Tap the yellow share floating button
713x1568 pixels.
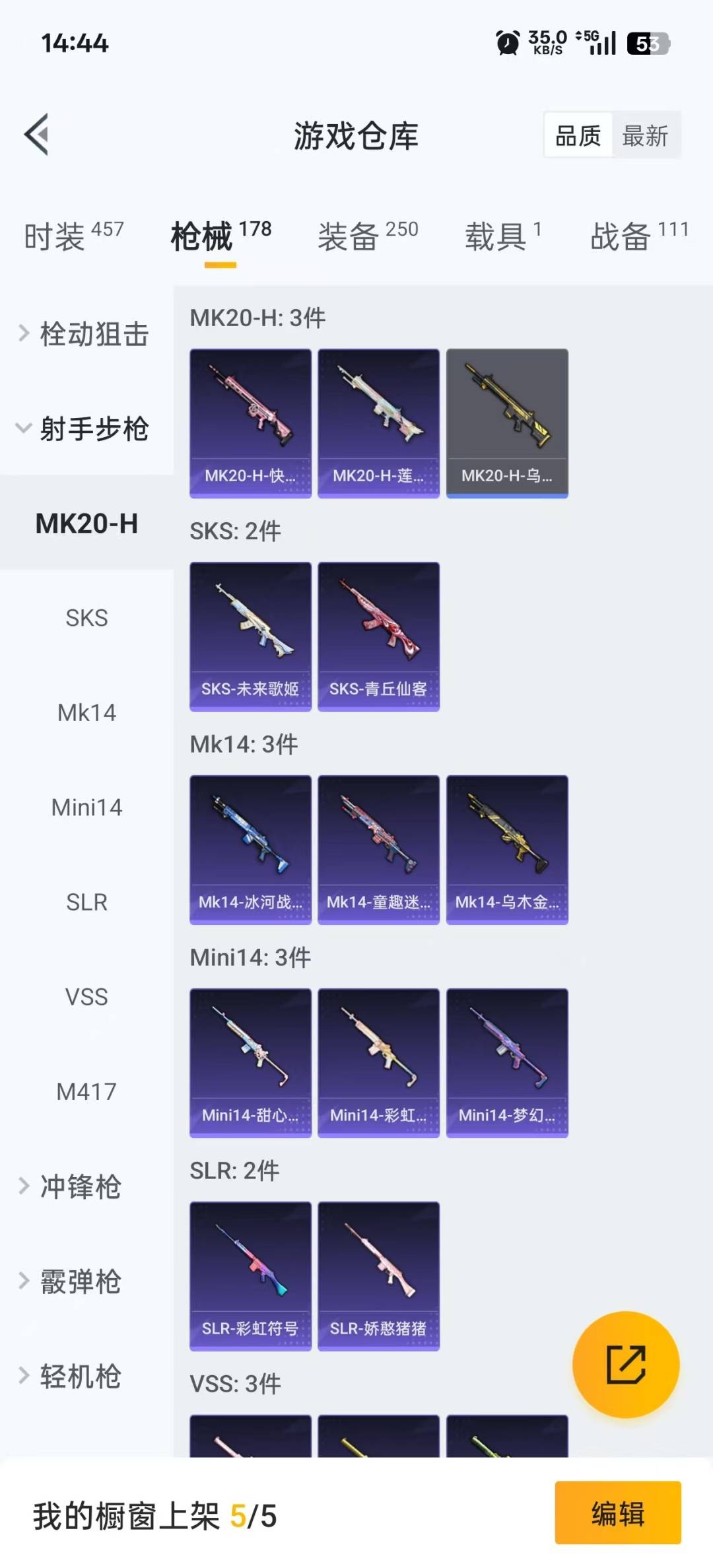[625, 1365]
